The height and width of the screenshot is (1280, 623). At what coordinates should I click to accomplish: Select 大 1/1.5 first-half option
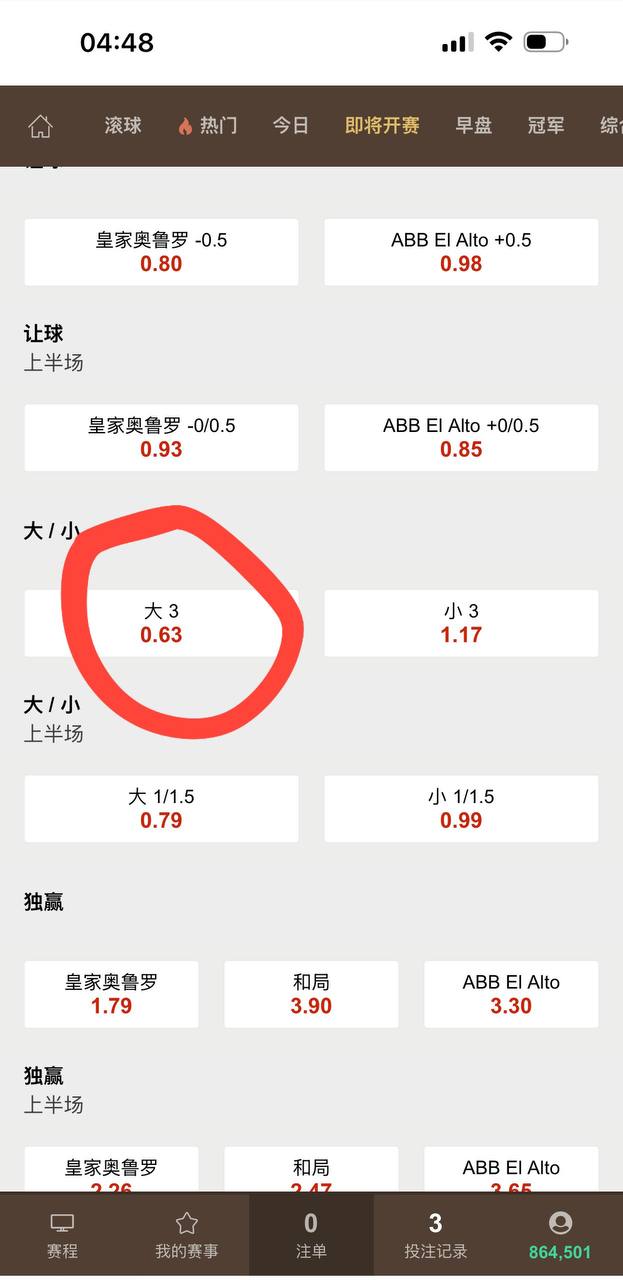coord(161,809)
